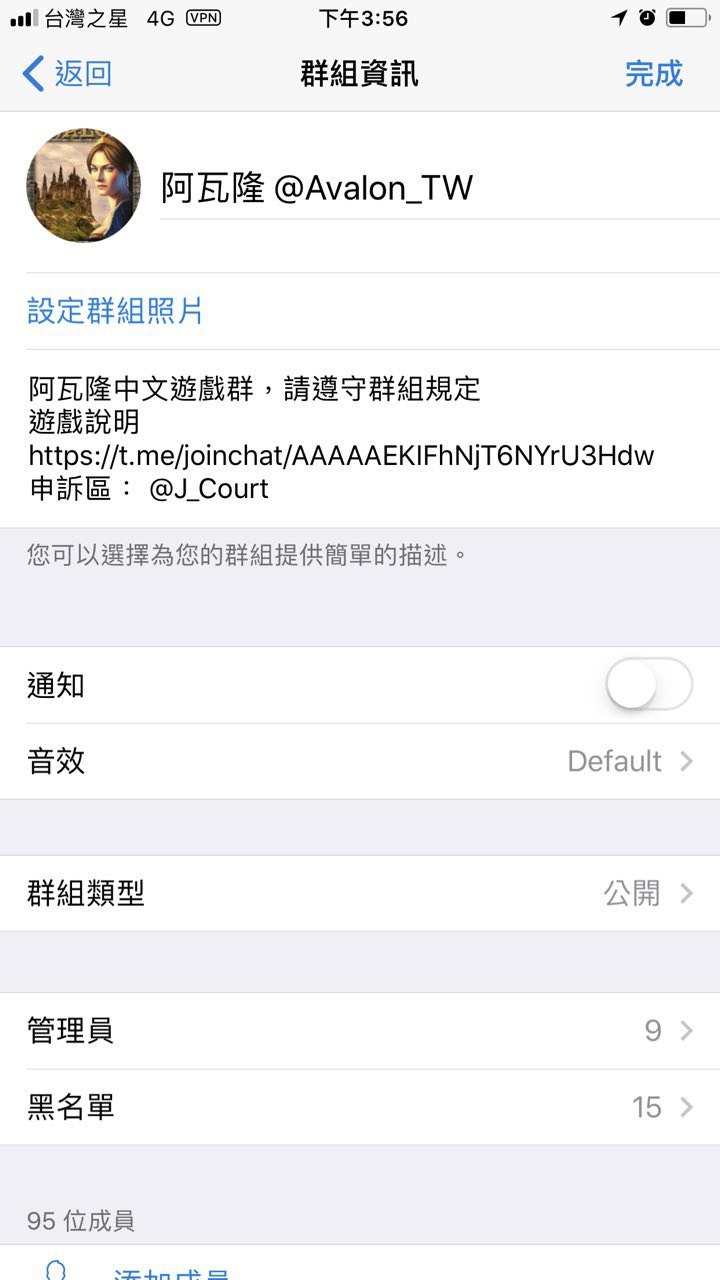Open the 管理員 administrators list
Screen dimensions: 720x1280
coord(360,1031)
